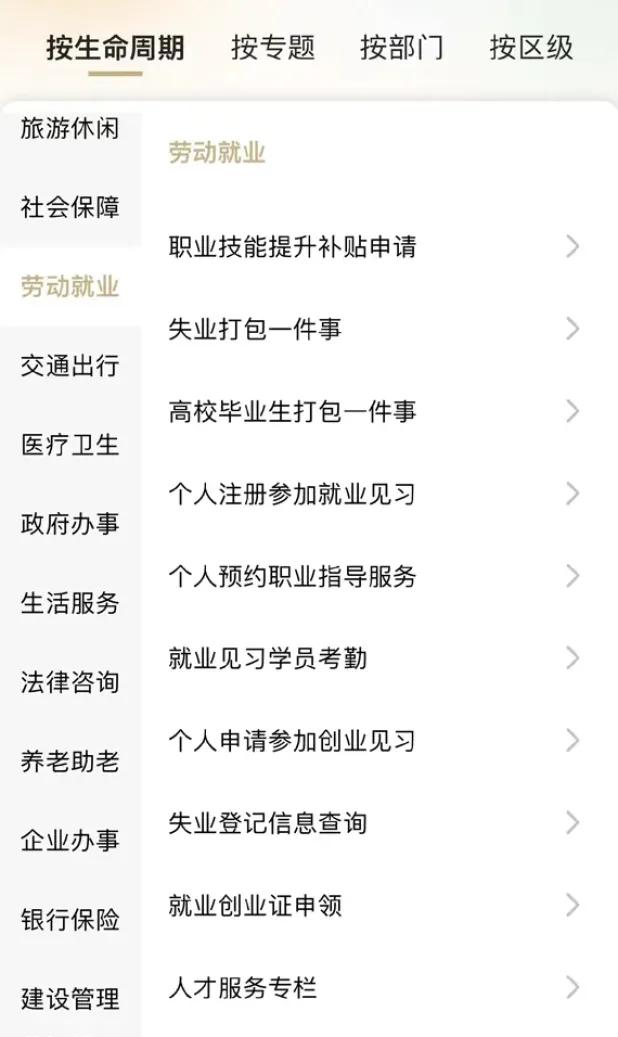The image size is (618, 1037).
Task: Switch to the 按区级 tab
Action: click(x=531, y=48)
